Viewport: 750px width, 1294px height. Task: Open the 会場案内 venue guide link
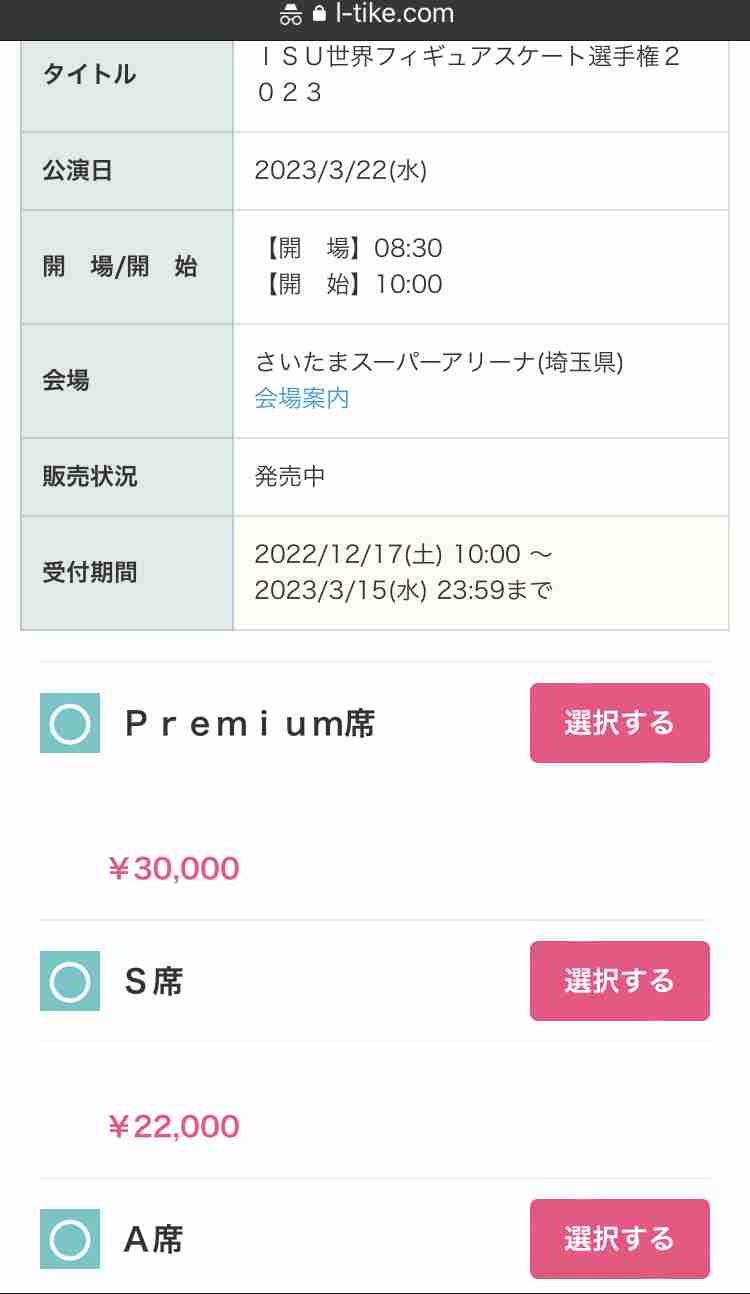[x=302, y=399]
